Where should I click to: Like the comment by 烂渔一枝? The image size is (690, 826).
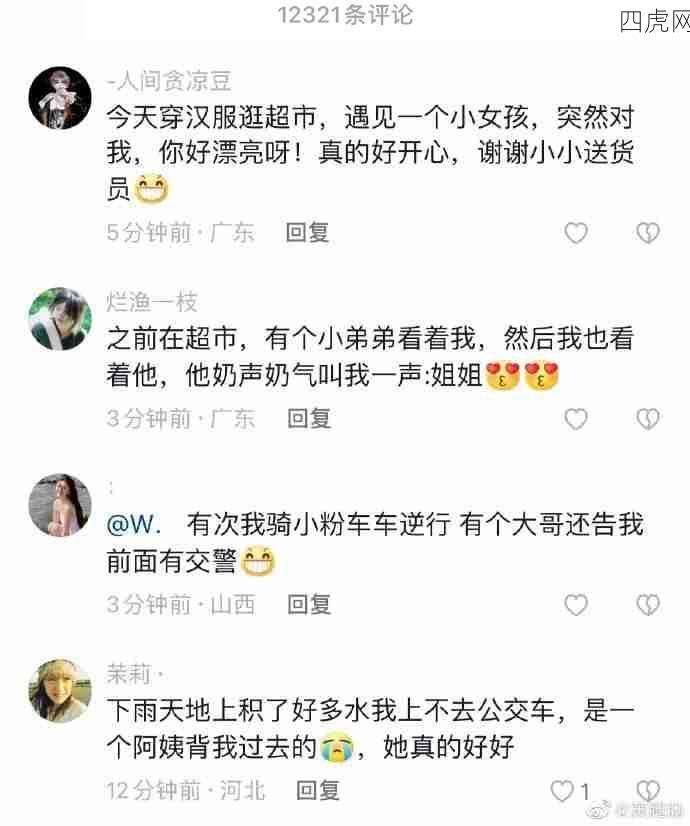tap(576, 418)
